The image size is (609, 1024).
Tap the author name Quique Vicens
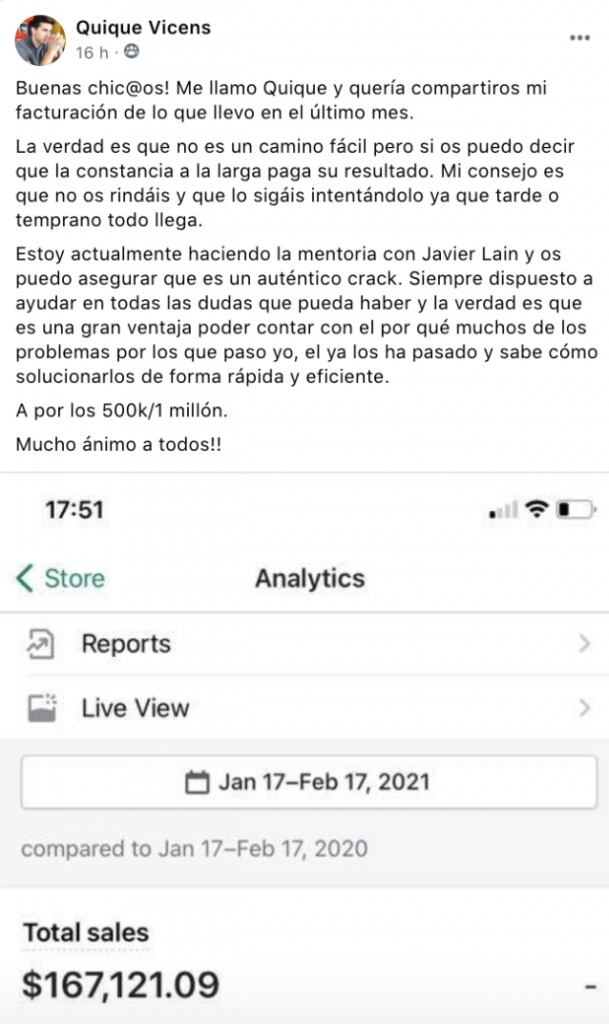tap(143, 27)
